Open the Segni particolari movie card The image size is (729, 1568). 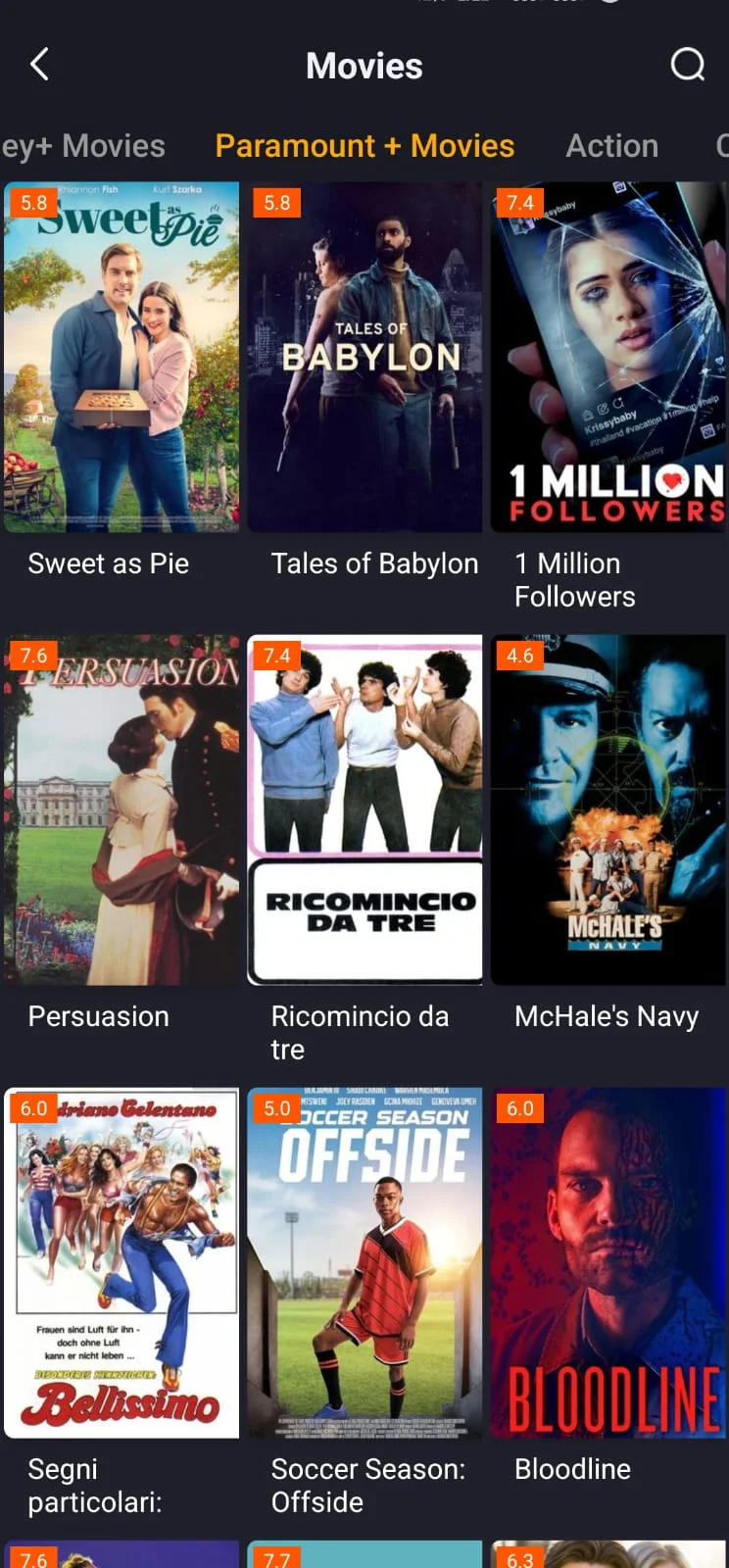click(121, 1263)
